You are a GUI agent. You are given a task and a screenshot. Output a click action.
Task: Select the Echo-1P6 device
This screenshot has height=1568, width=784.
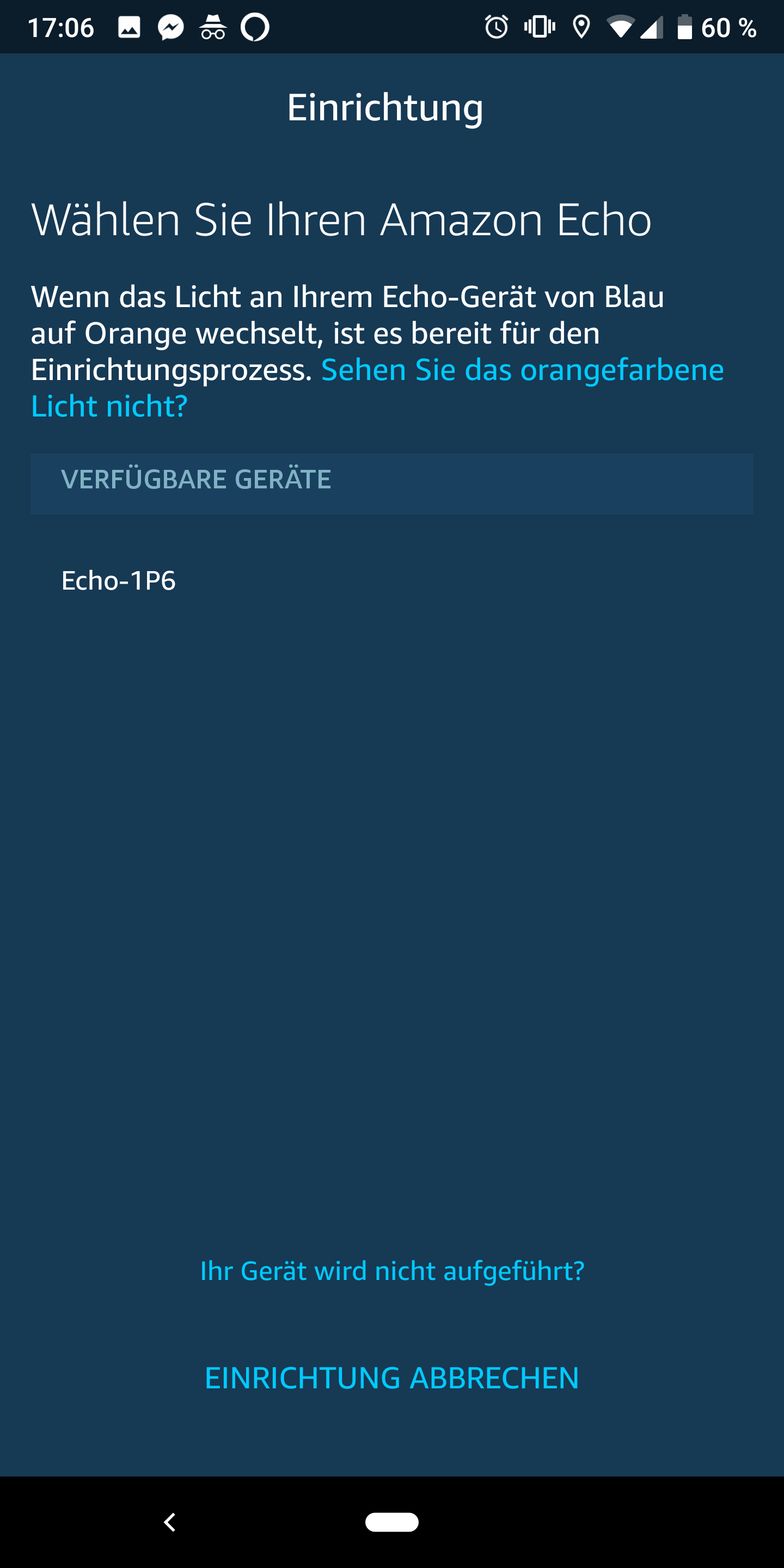[x=119, y=581]
